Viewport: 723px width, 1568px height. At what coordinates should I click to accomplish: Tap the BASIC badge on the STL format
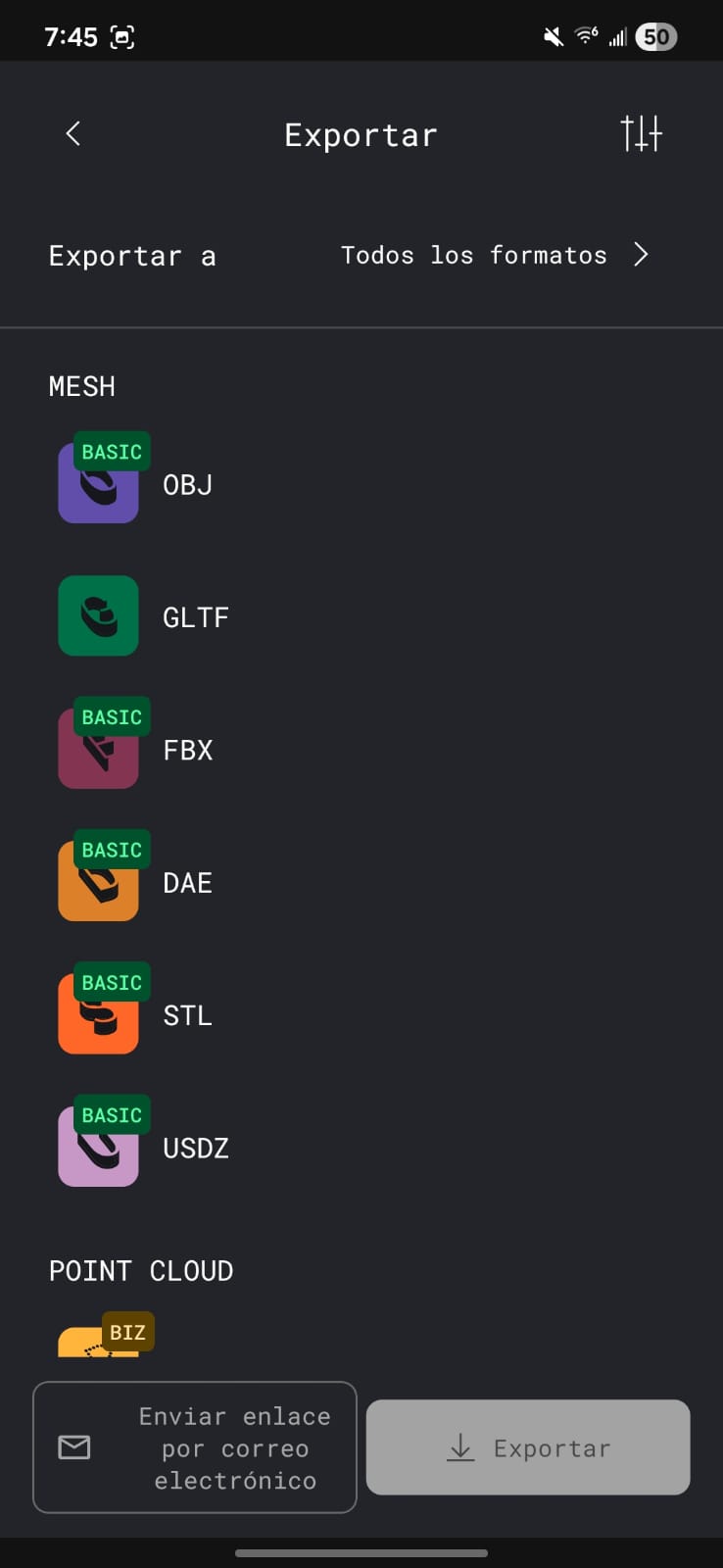pyautogui.click(x=111, y=982)
